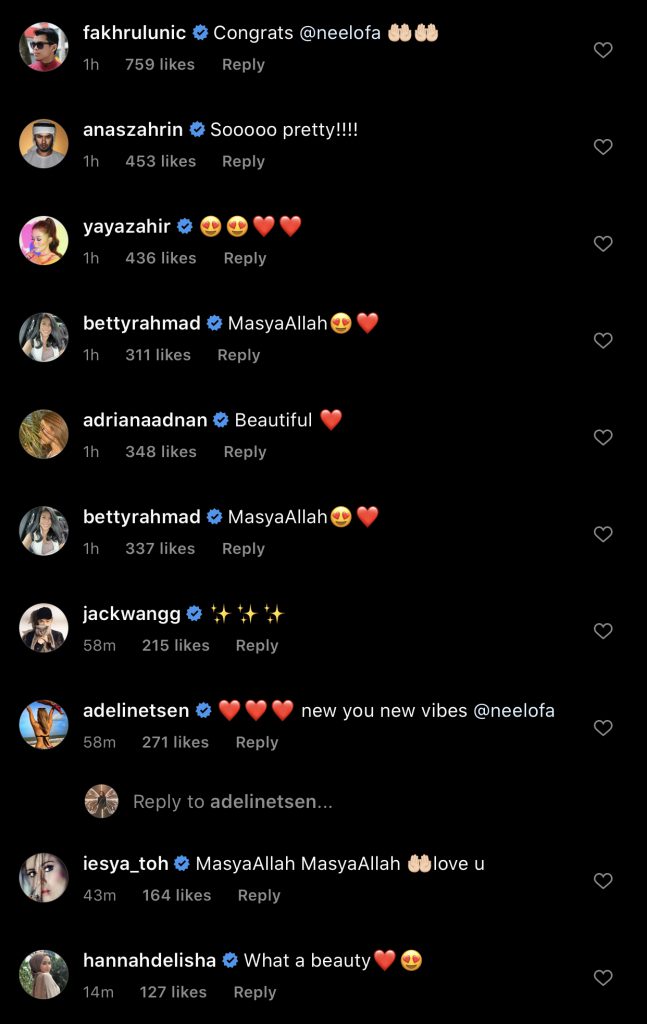Reply to iesya_toh's MasyaAllah comment
Screen dimensions: 647x1024
pyautogui.click(x=259, y=895)
